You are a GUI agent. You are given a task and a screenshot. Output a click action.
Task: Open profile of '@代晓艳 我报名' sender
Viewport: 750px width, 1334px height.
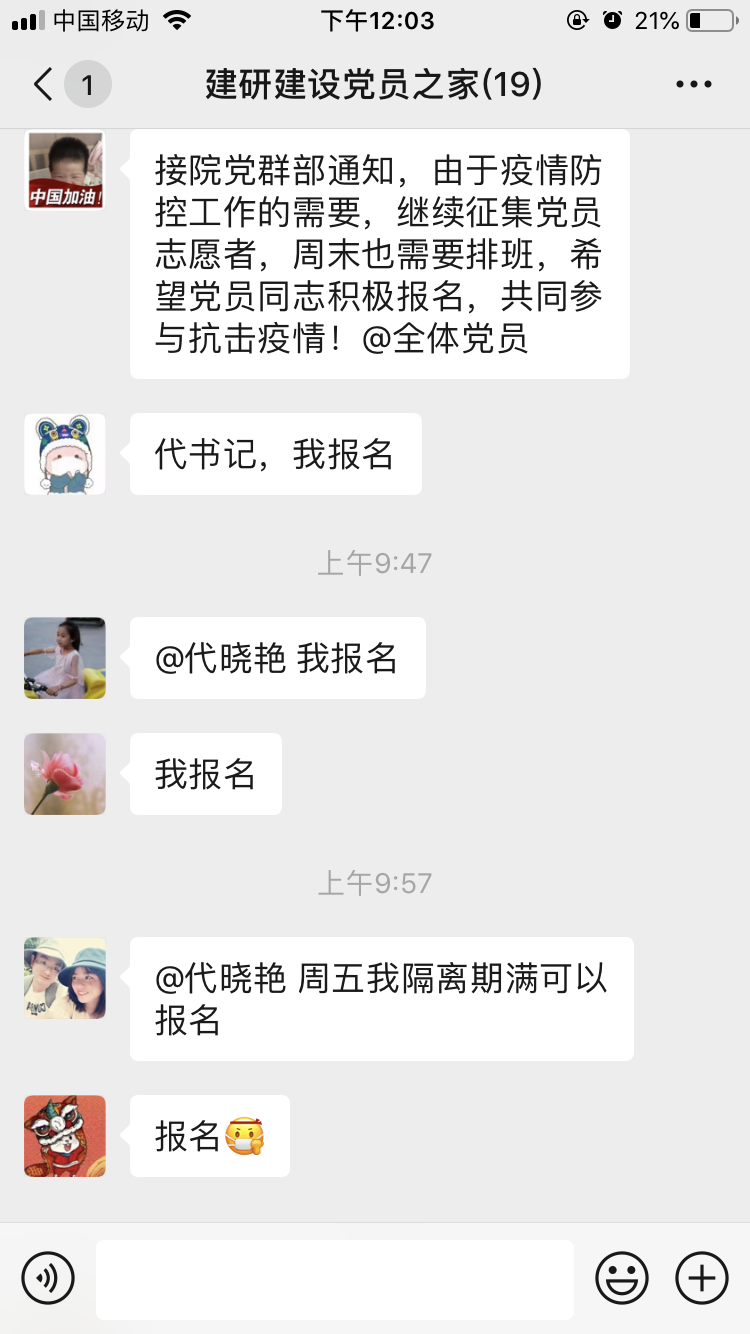65,658
